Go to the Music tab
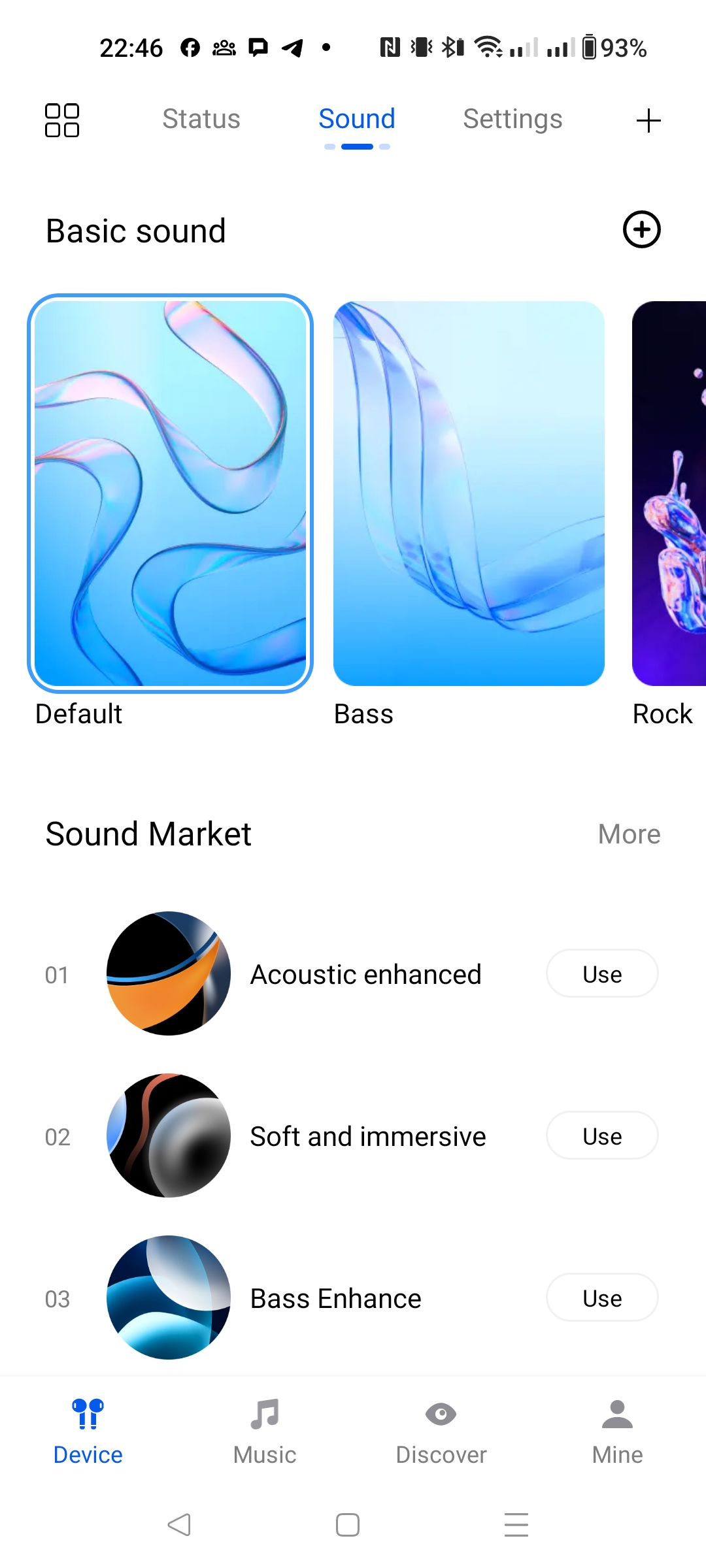706x1568 pixels. coord(265,1431)
